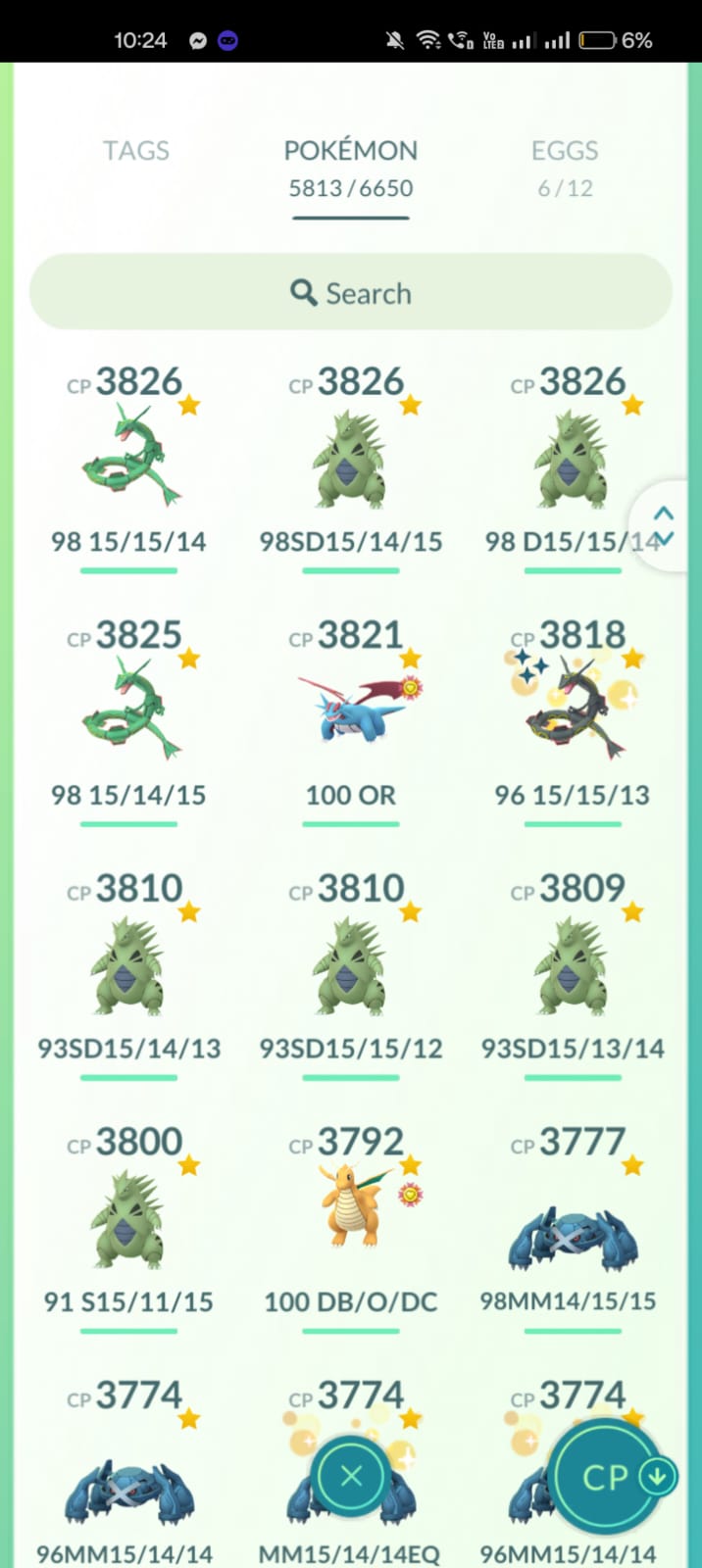Open Tyranitar labeled 91 S15/11/15
This screenshot has width=702, height=1568.
pyautogui.click(x=129, y=1221)
